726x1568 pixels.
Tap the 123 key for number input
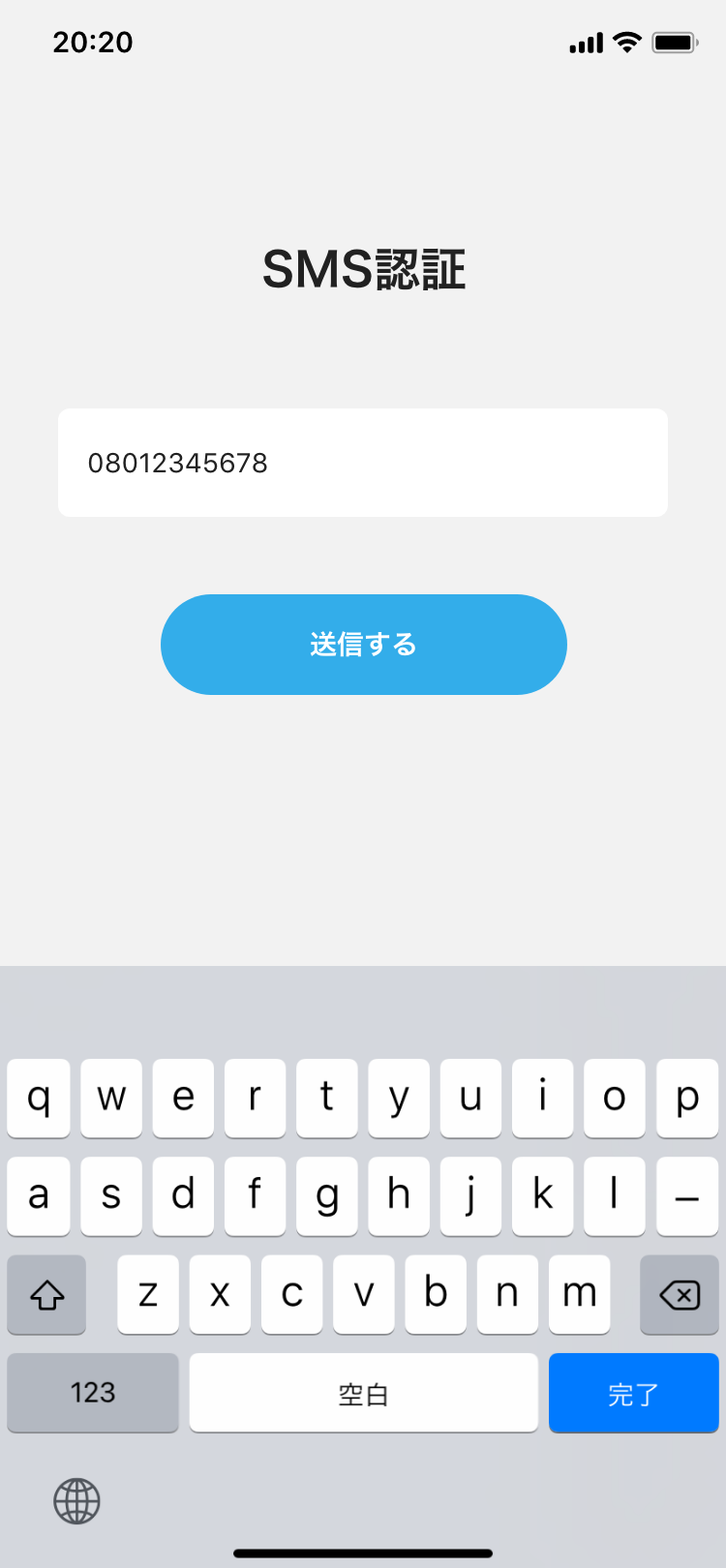click(x=92, y=1393)
